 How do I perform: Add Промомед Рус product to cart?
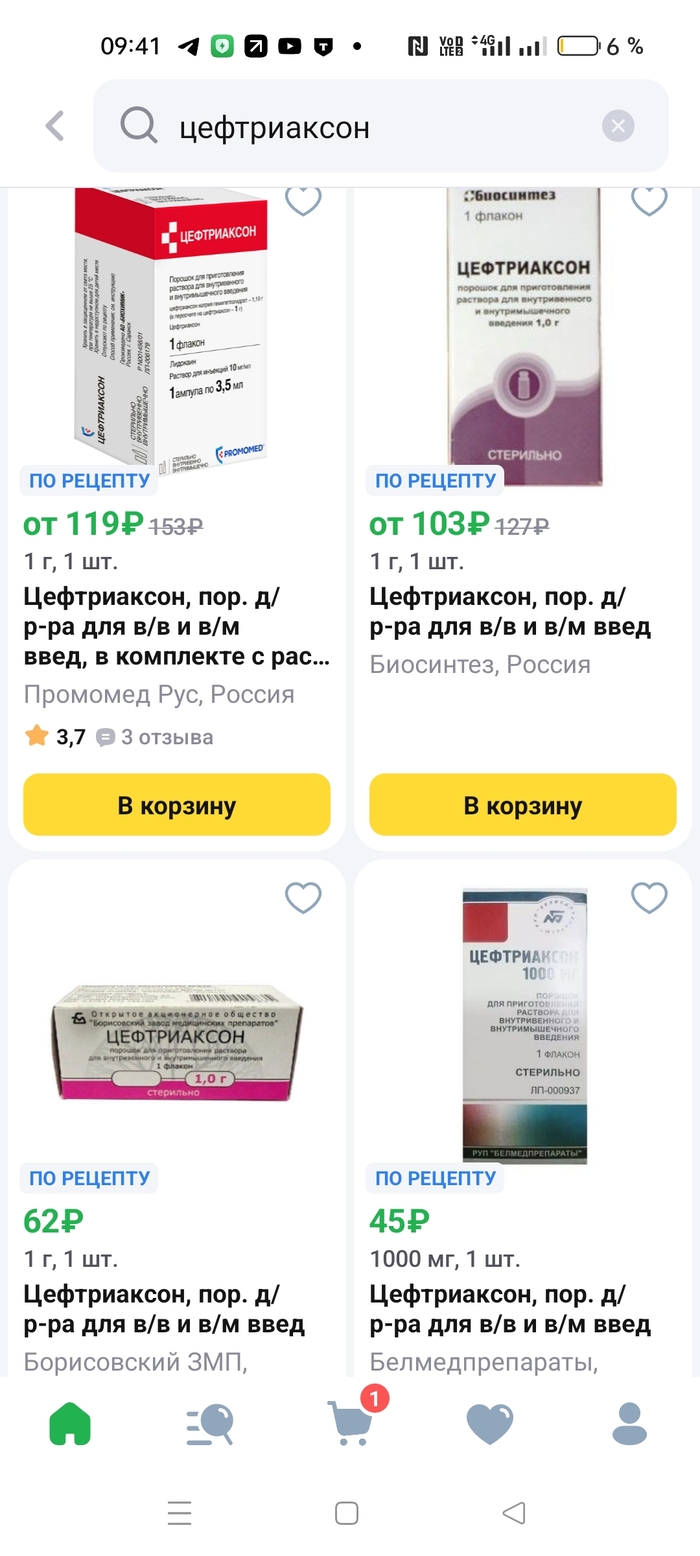click(177, 805)
